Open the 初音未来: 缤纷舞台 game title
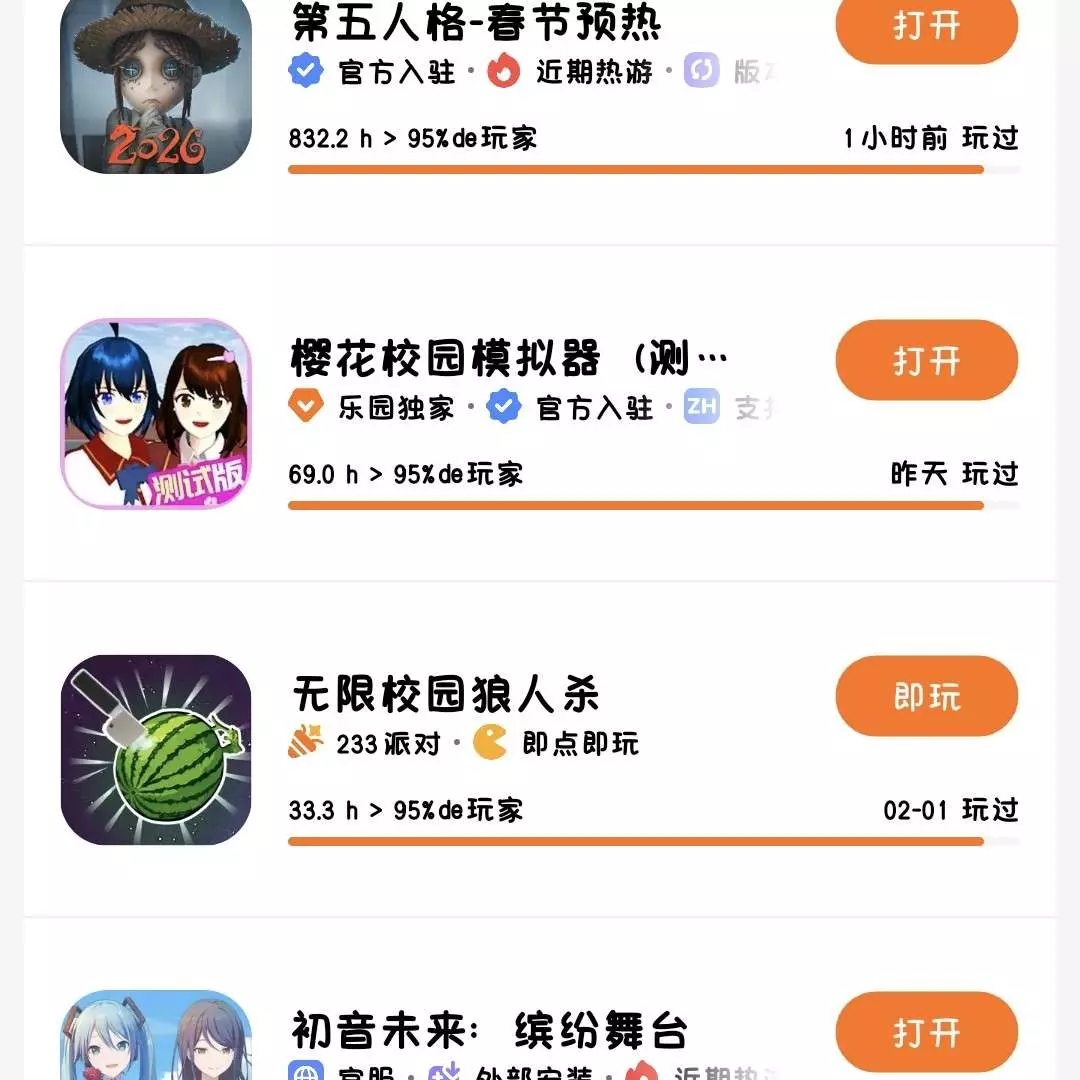1080x1080 pixels. click(490, 1030)
